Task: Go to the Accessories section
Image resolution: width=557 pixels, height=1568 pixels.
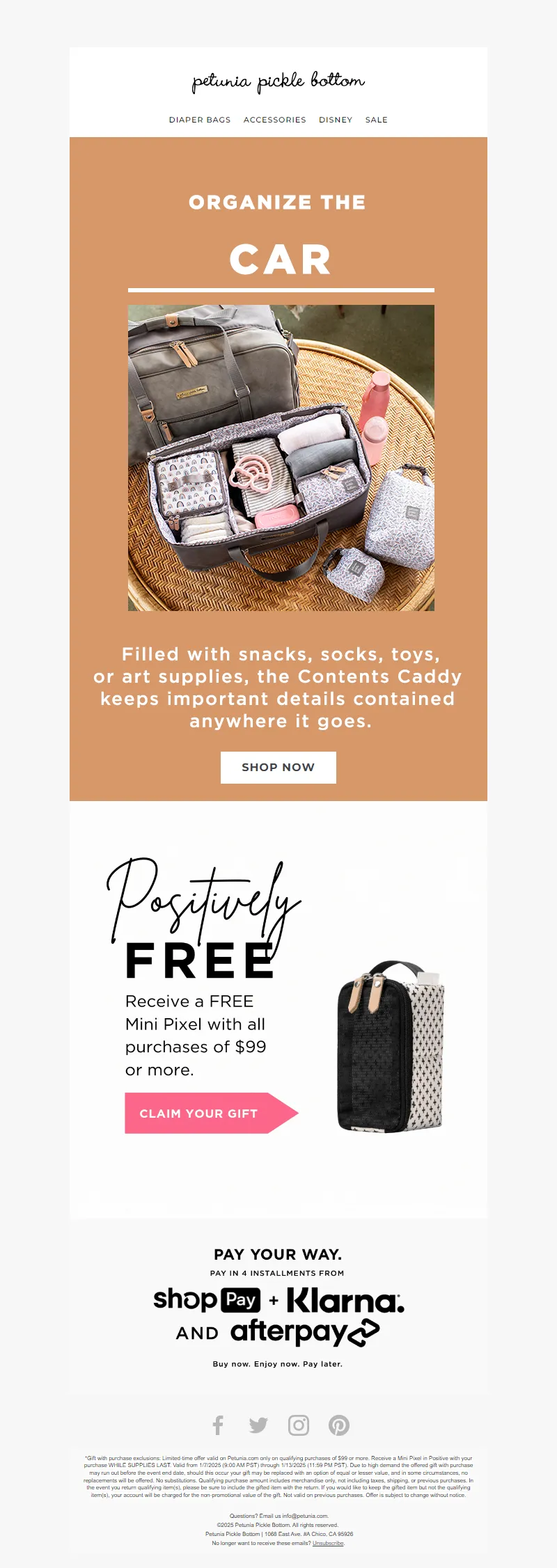Action: coord(274,120)
